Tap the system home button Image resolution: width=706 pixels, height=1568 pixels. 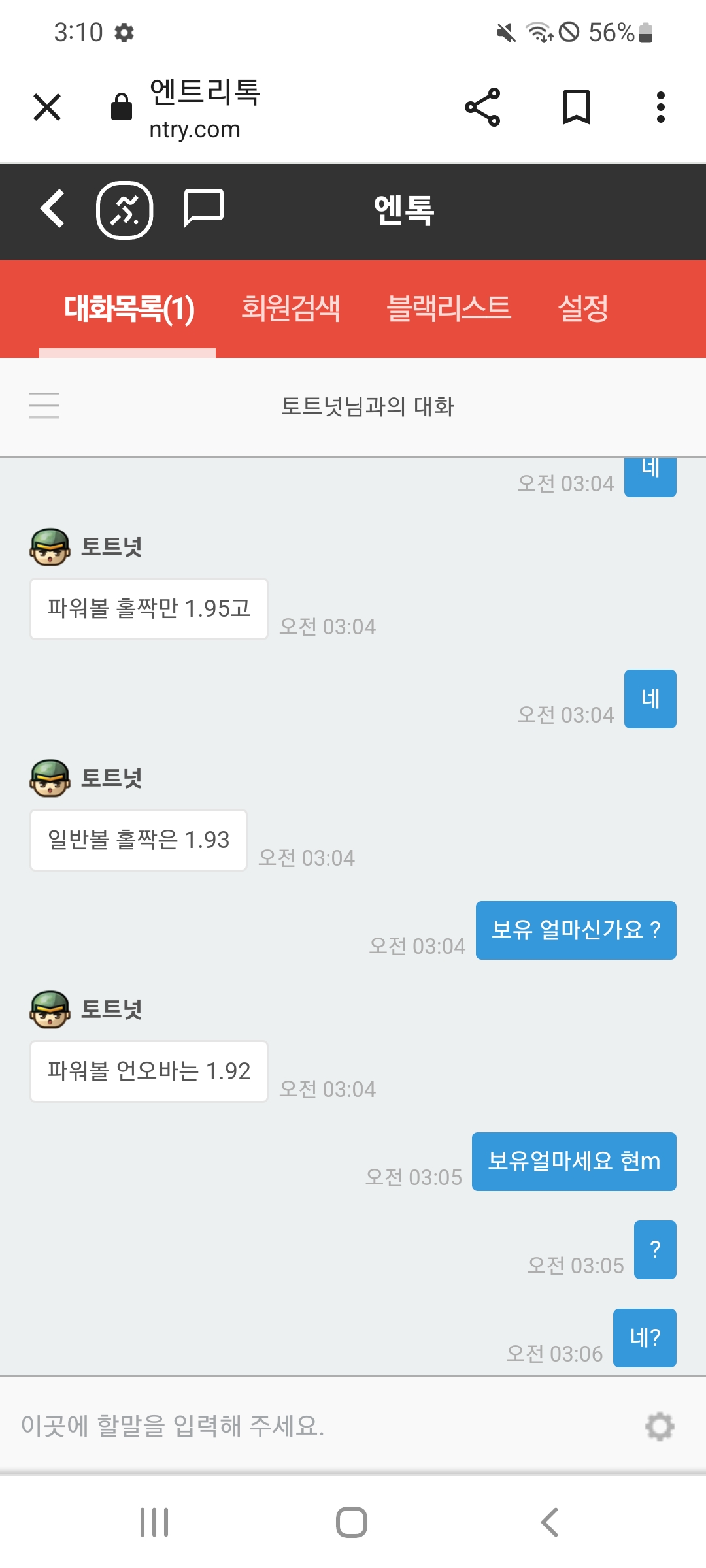(x=352, y=1522)
